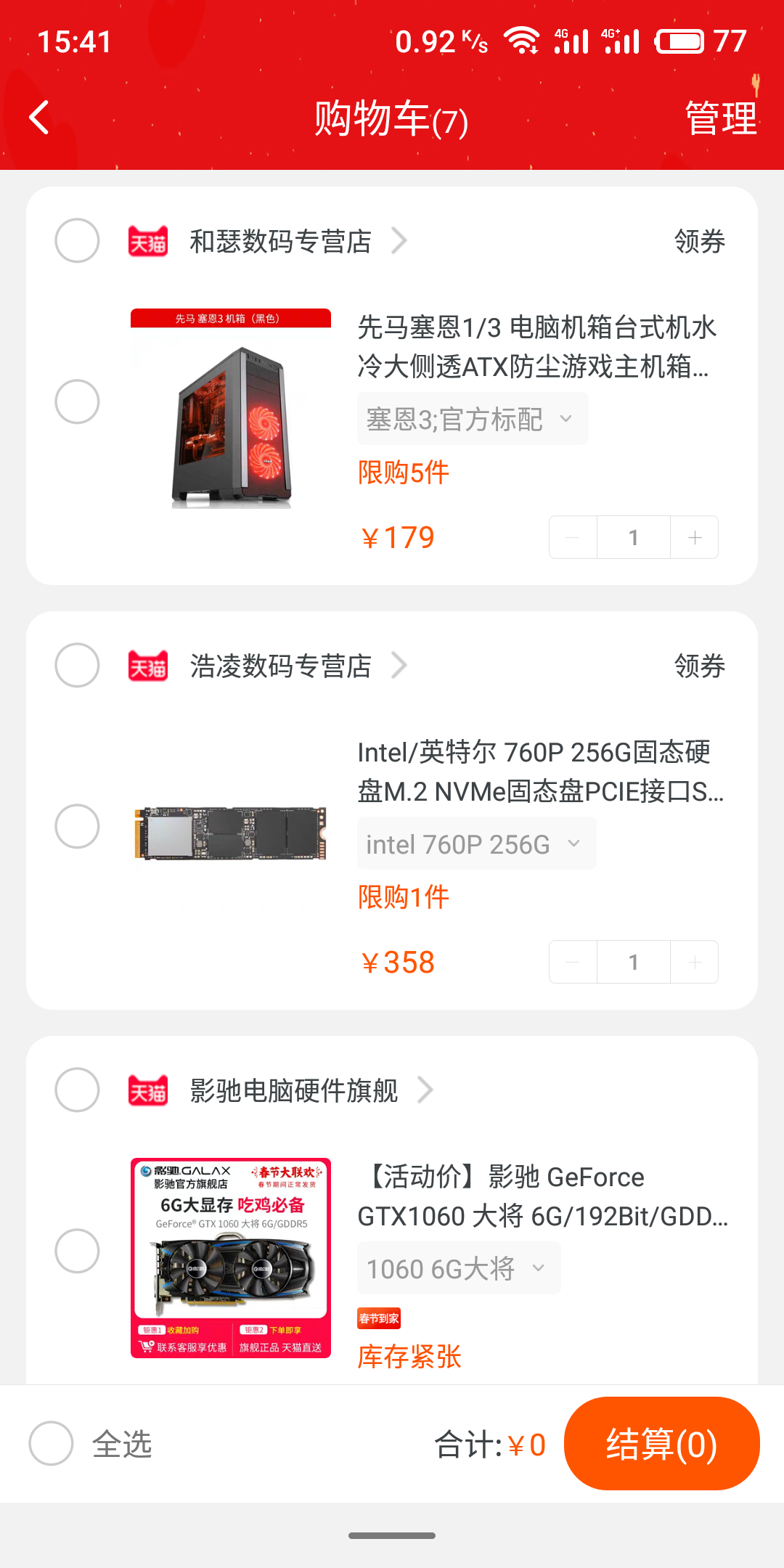Open the 和瑟数码专营店 store page
This screenshot has width=784, height=1568.
pyautogui.click(x=281, y=241)
